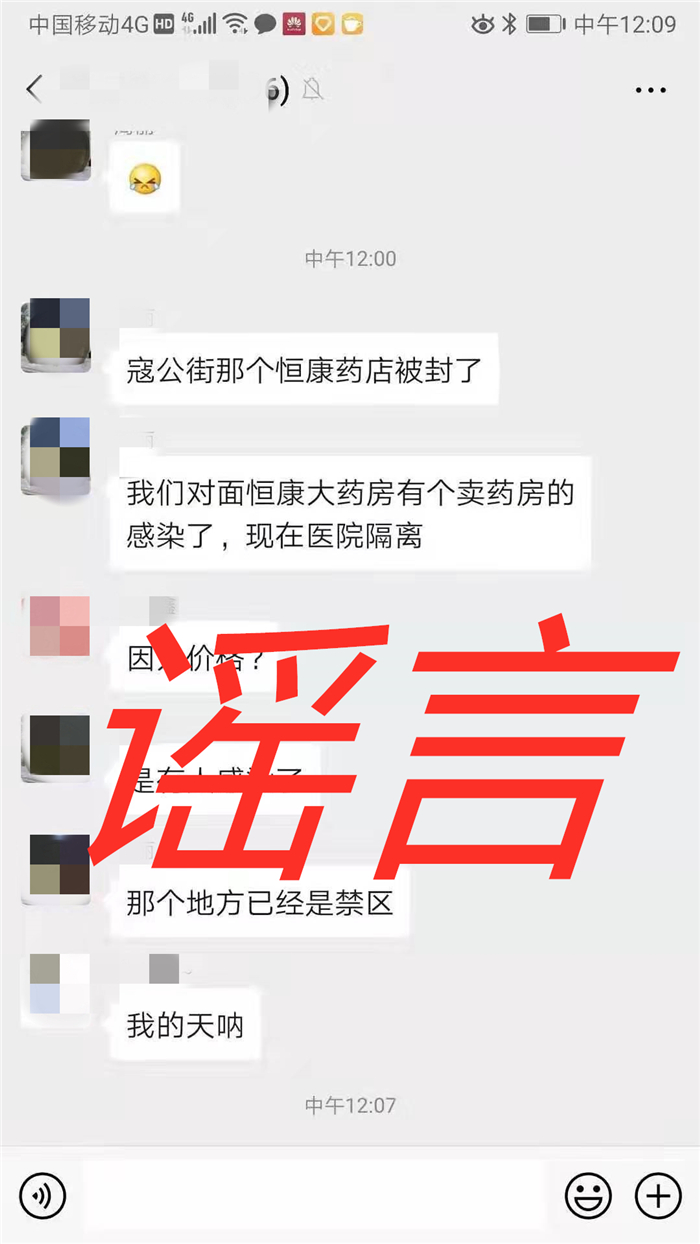This screenshot has height=1244, width=700.
Task: Focus the message text field
Action: point(312,1195)
